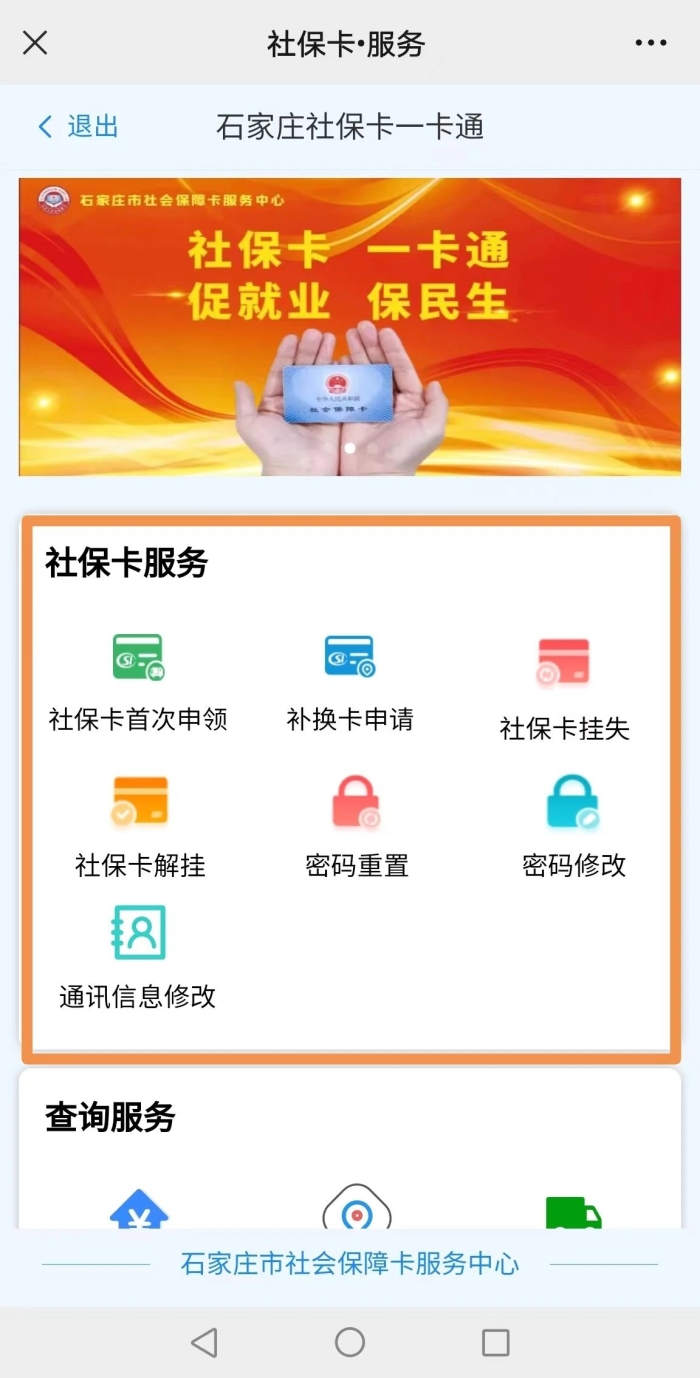This screenshot has height=1378, width=700.
Task: Select 补换卡申请
Action: click(x=349, y=681)
